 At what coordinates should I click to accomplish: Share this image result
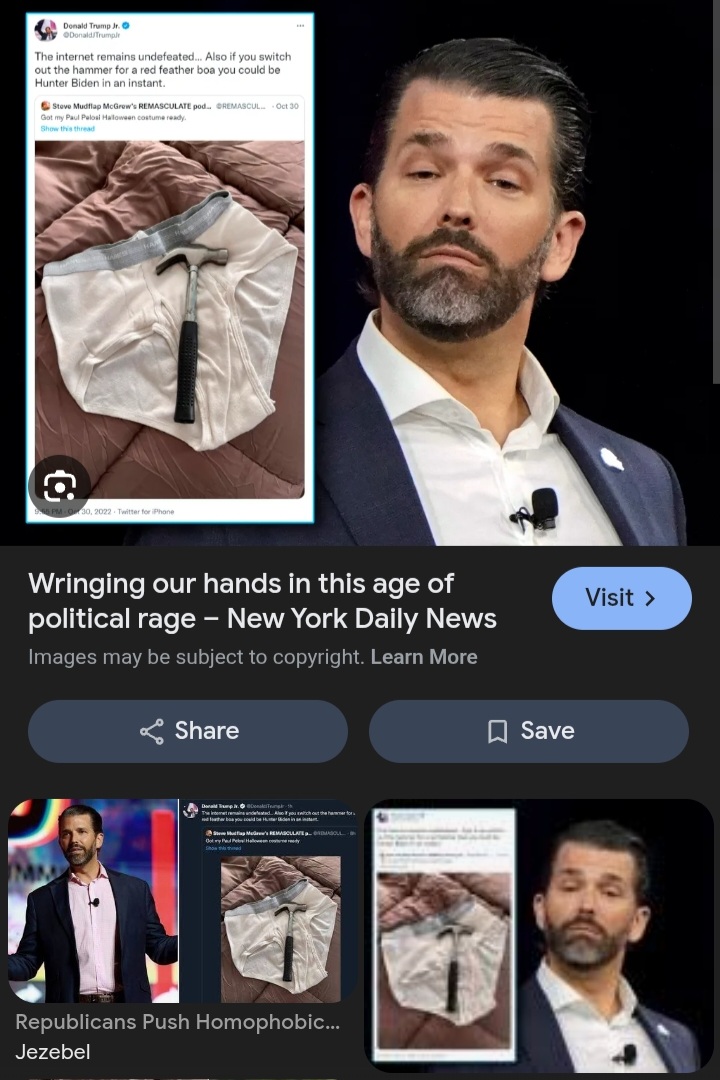point(188,731)
